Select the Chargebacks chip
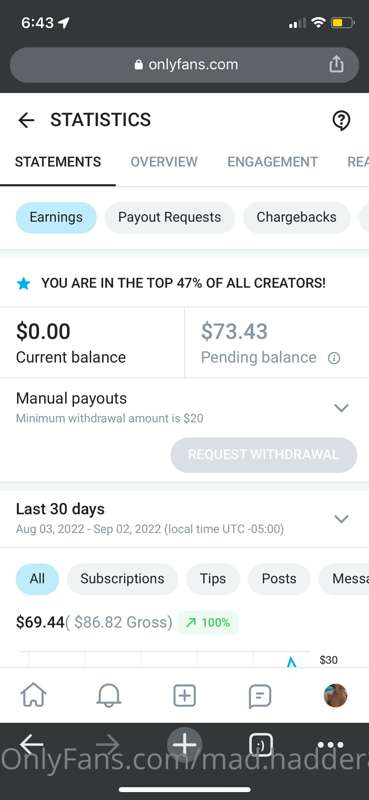Viewport: 369px width, 800px height. pos(297,217)
